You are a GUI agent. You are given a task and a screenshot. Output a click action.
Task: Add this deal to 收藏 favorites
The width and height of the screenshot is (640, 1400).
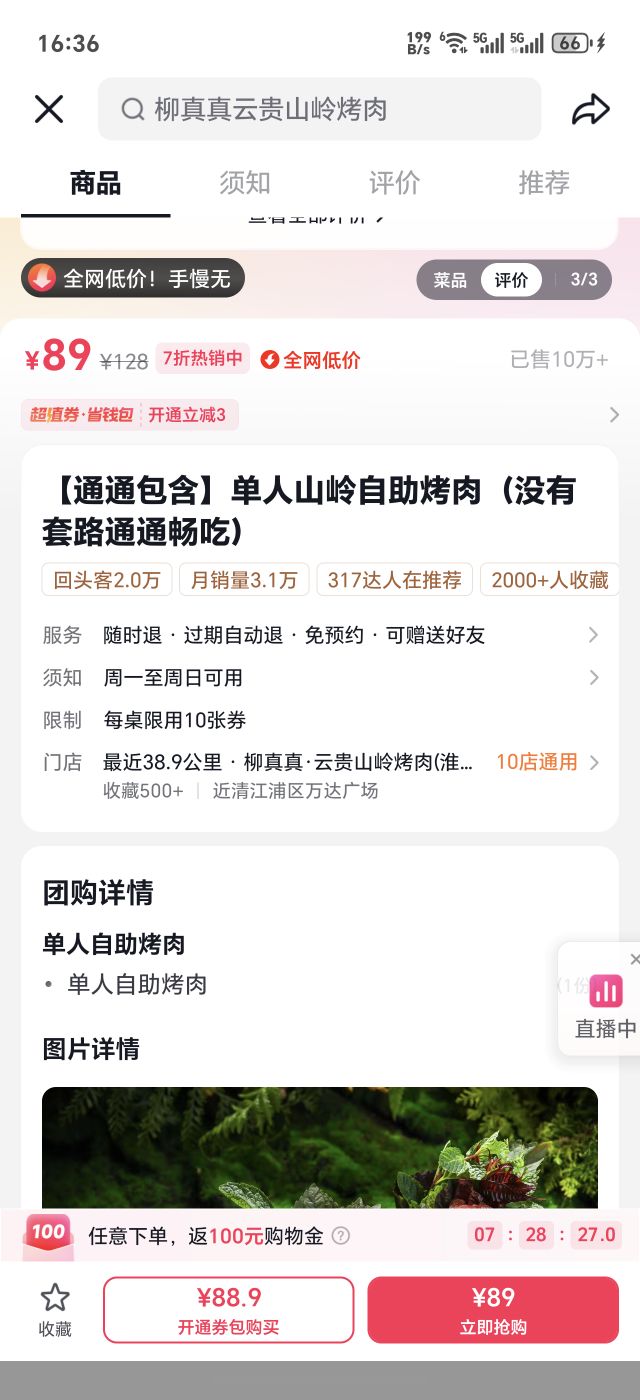click(55, 1310)
